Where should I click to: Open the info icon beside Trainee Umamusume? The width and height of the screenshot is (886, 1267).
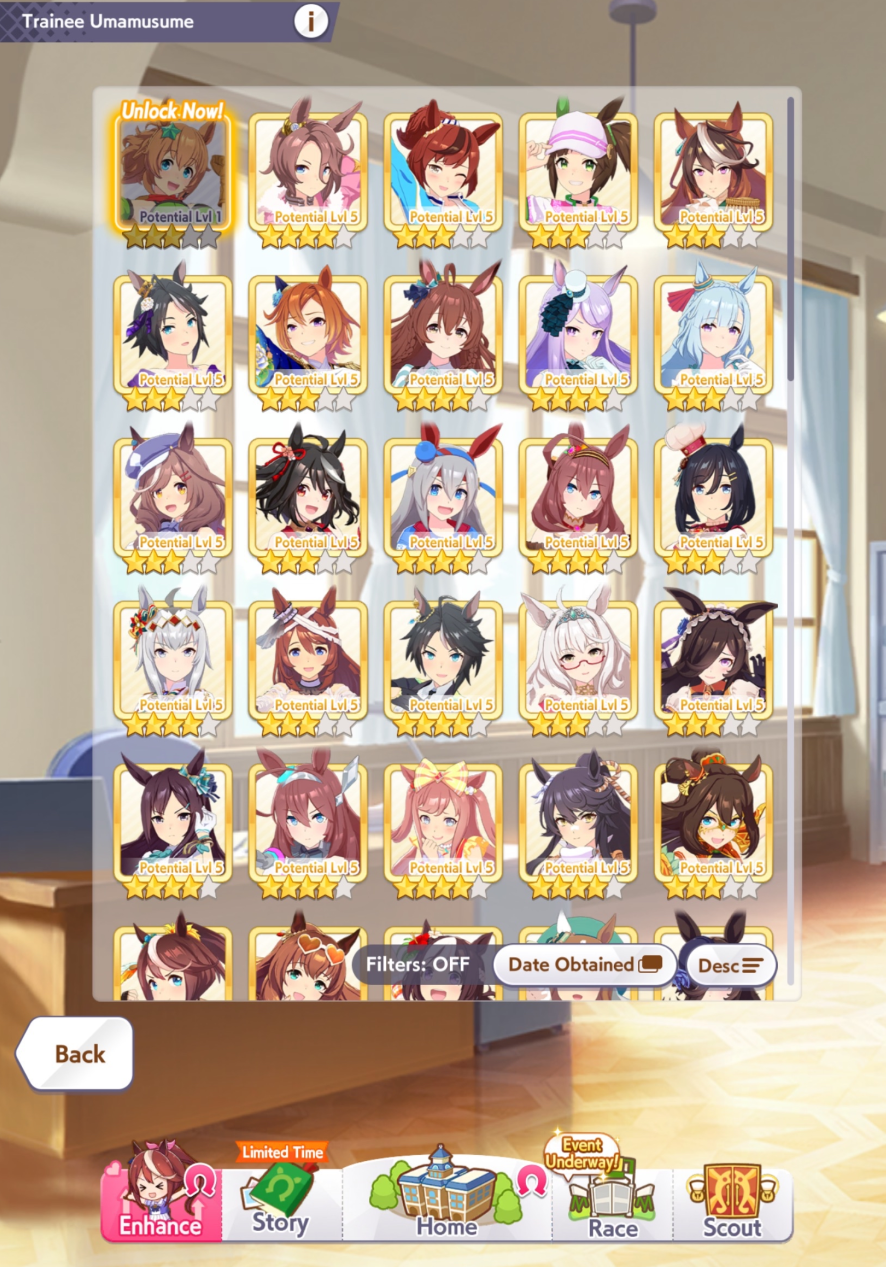pyautogui.click(x=310, y=21)
